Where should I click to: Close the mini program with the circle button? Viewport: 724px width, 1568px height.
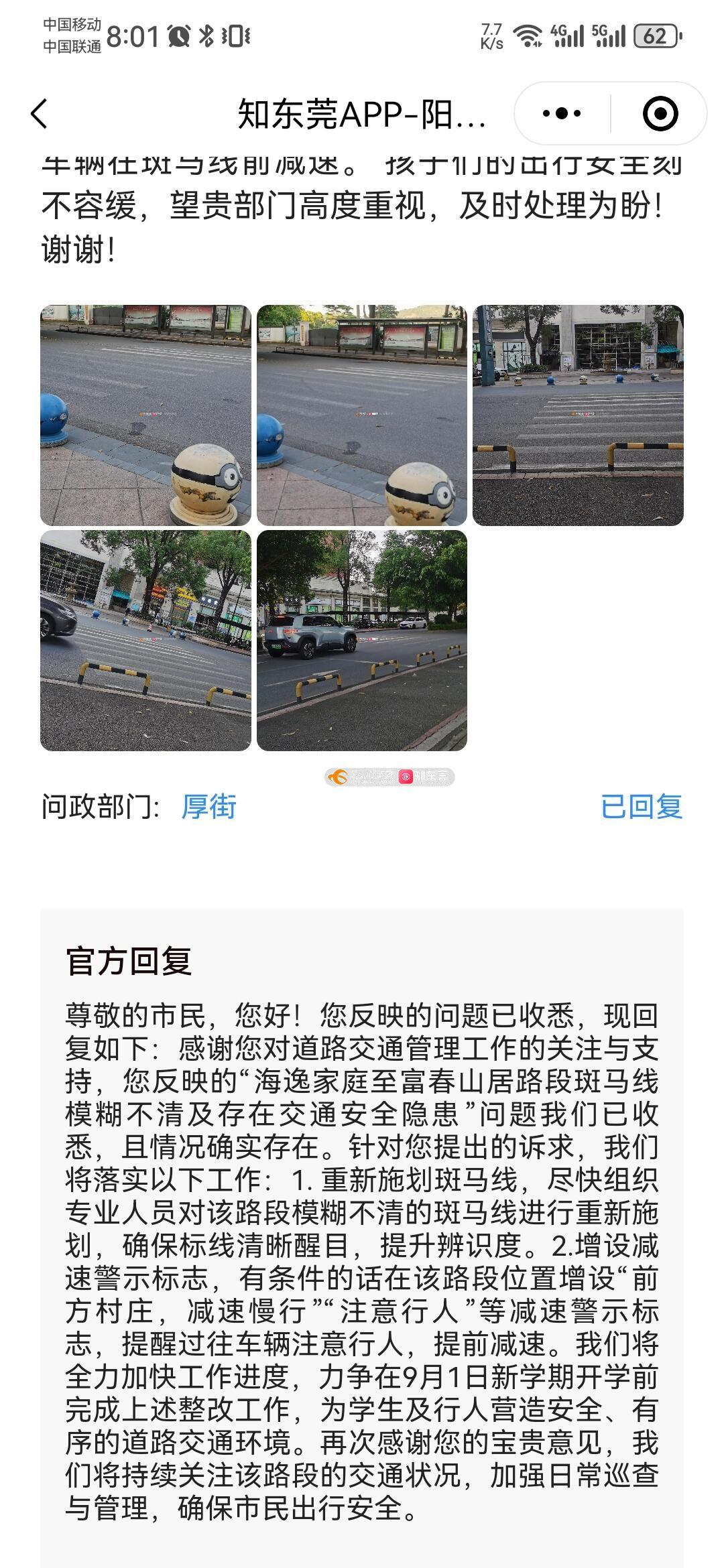pyautogui.click(x=660, y=113)
